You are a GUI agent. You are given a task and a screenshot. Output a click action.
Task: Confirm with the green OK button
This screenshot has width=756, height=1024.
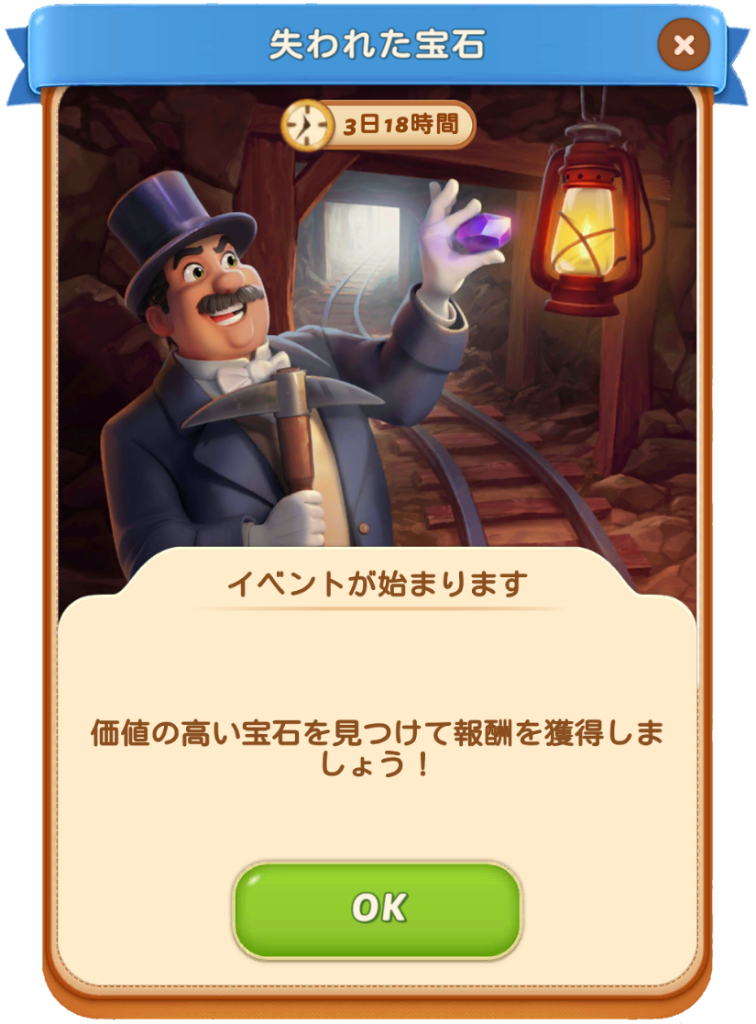(x=378, y=908)
